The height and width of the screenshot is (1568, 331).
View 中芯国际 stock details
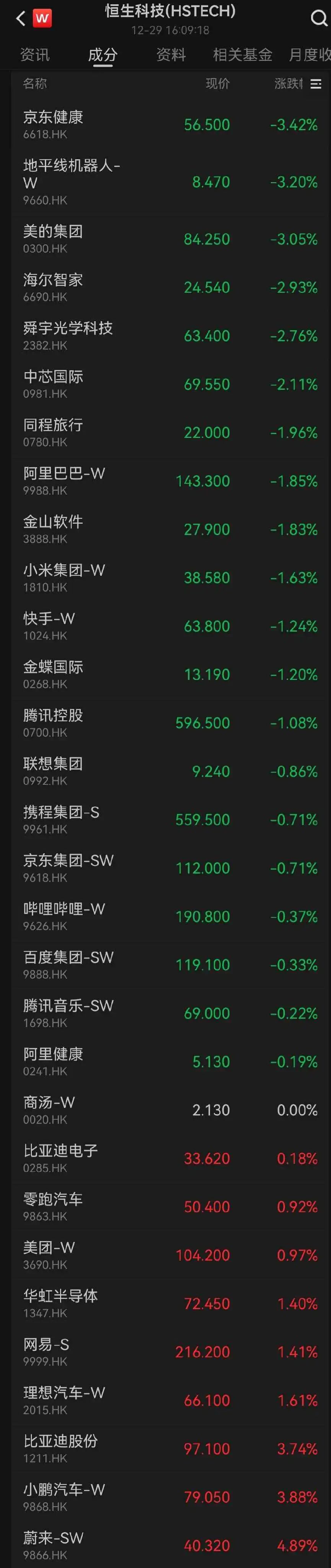165,384
